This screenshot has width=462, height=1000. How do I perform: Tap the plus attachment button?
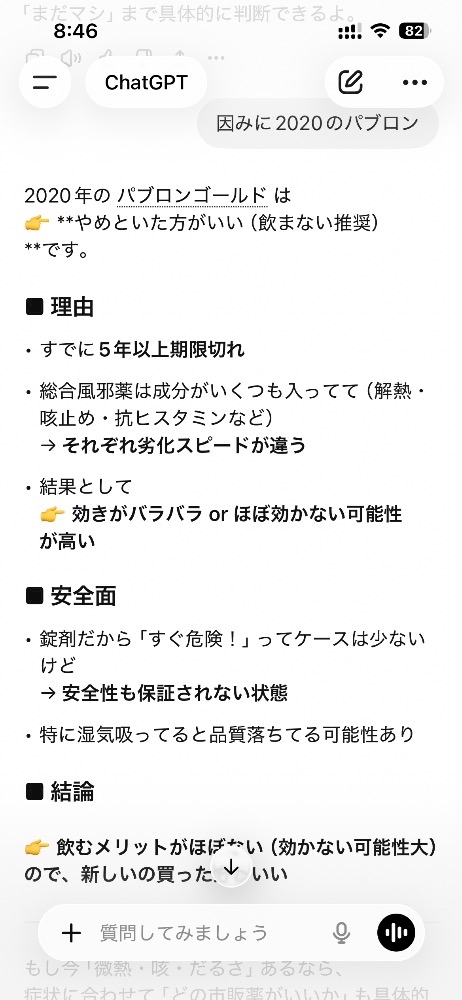click(x=71, y=933)
